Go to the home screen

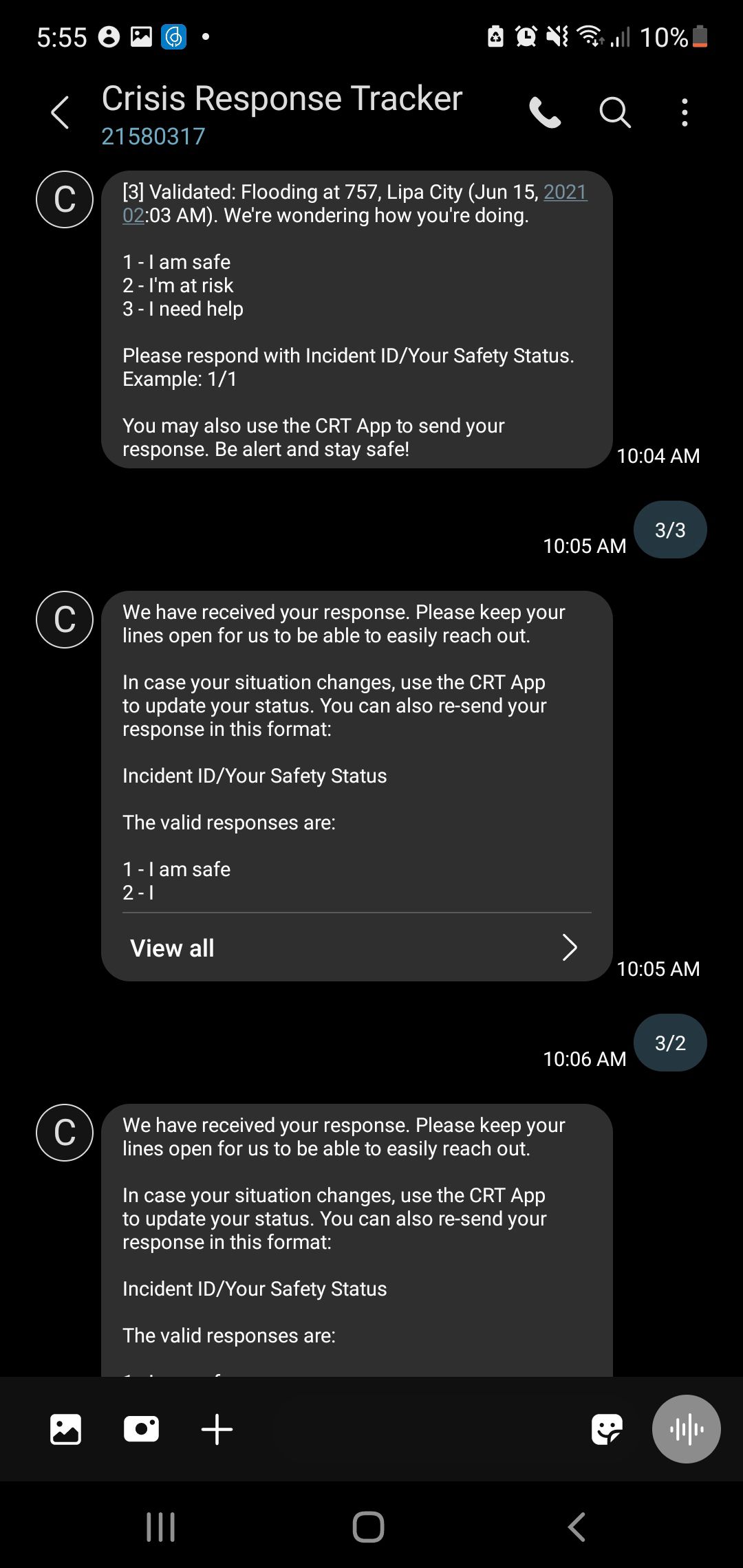[368, 1527]
